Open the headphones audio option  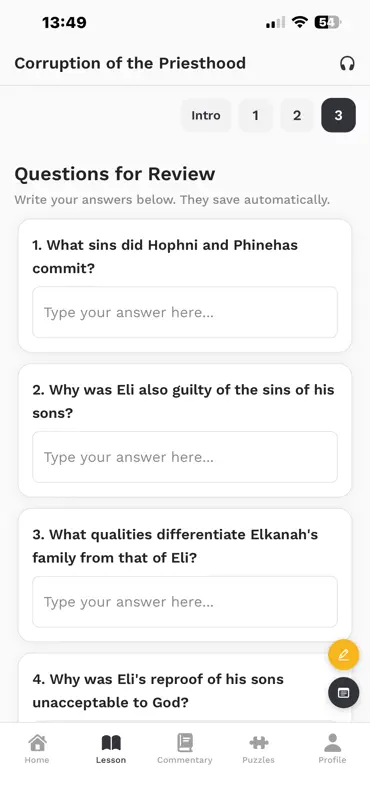[x=347, y=63]
